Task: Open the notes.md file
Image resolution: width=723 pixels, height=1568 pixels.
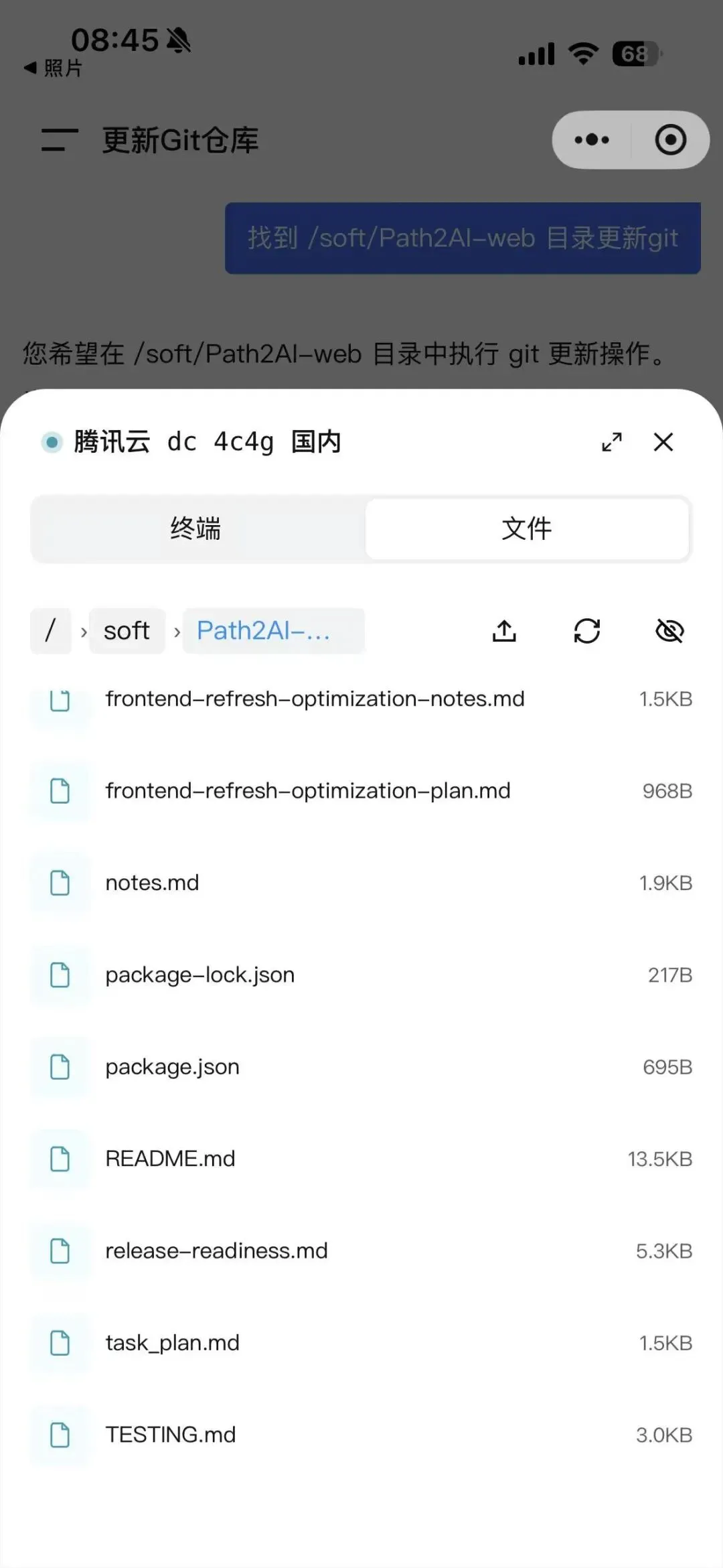Action: click(x=361, y=883)
